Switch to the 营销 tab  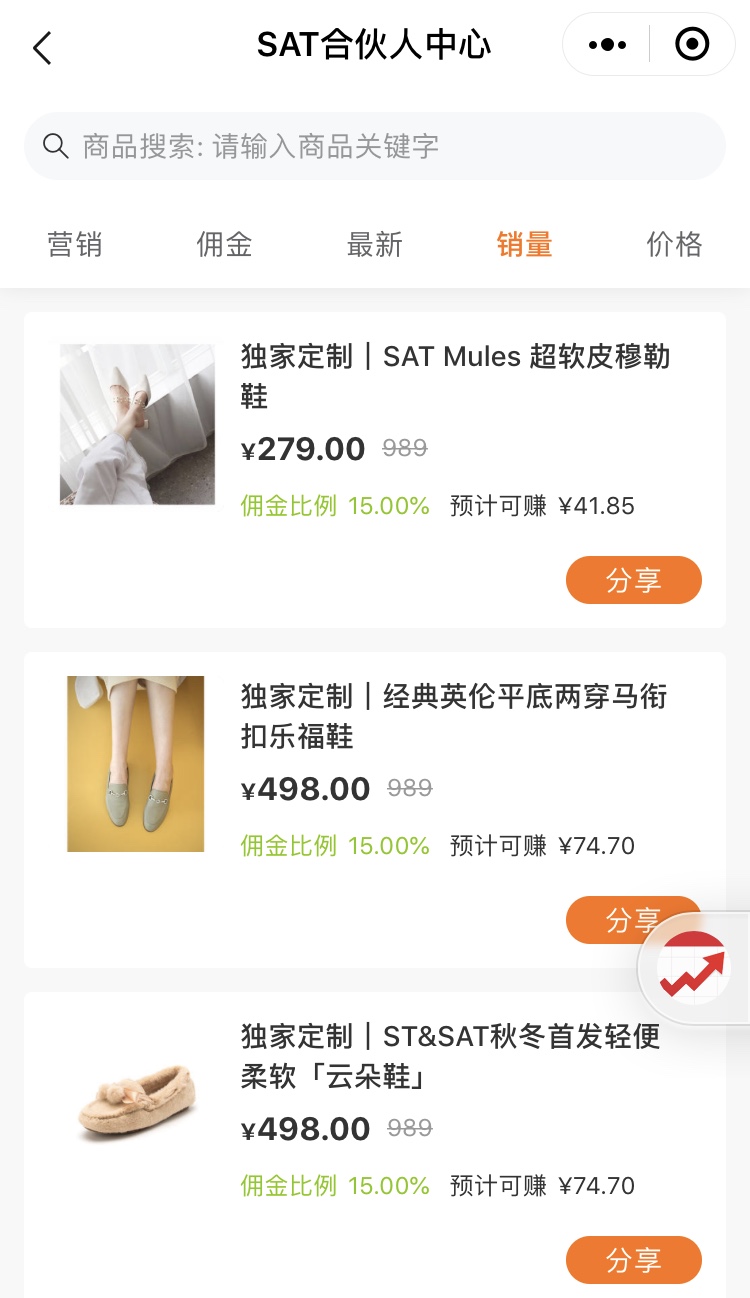75,245
